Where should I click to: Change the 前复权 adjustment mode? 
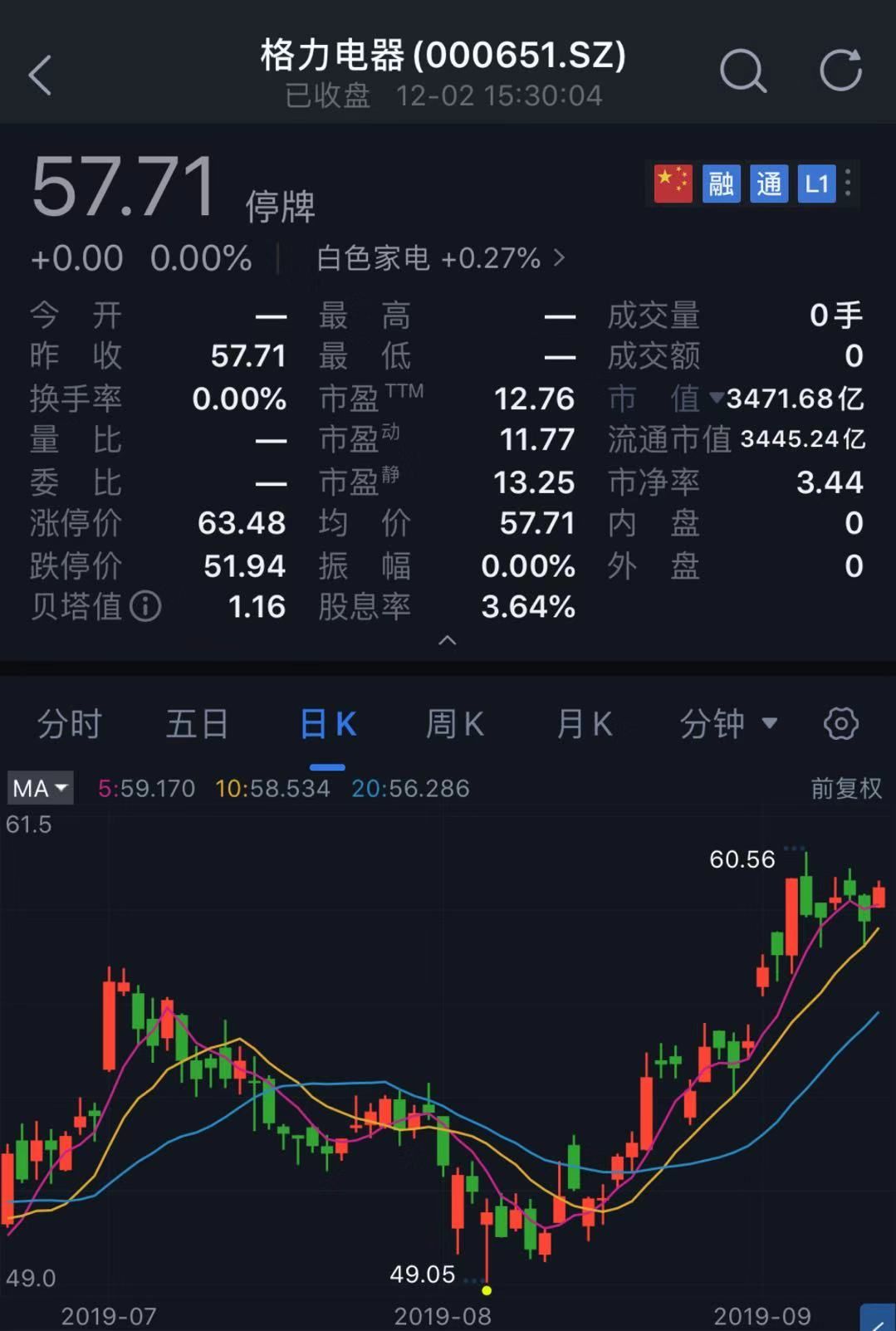845,788
